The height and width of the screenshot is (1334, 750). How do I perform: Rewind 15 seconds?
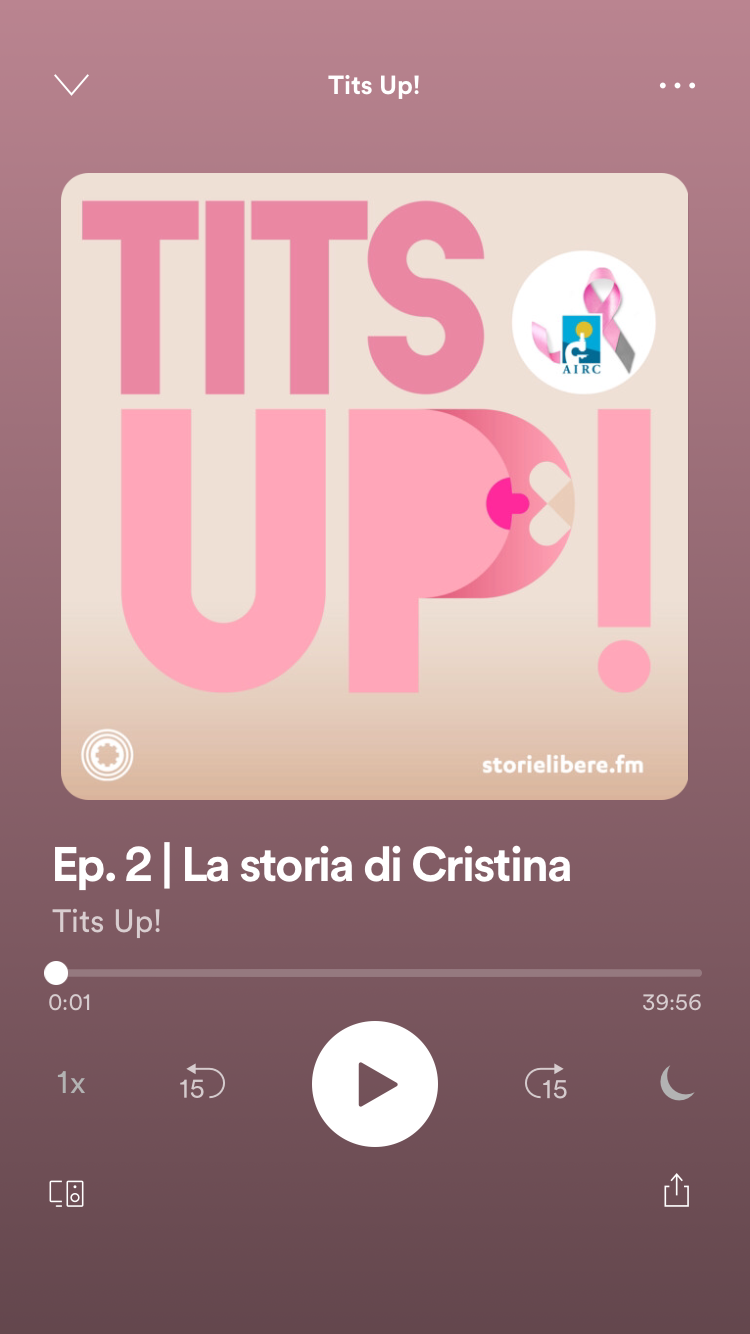202,1083
